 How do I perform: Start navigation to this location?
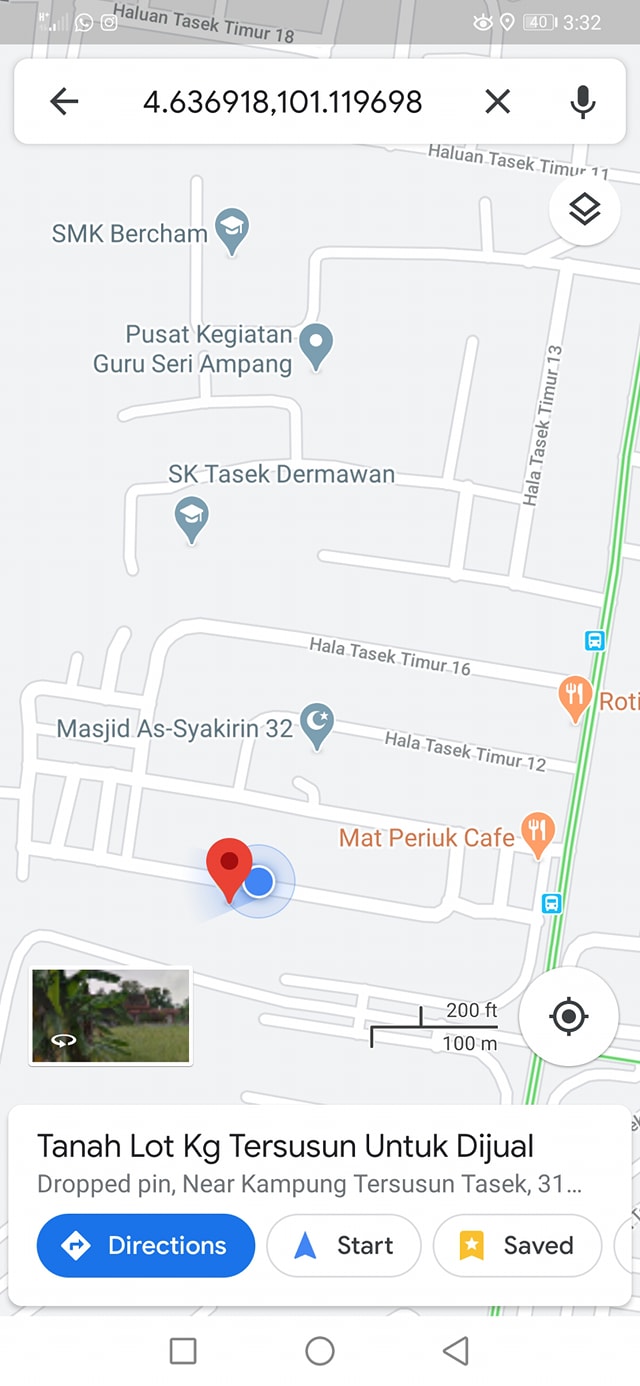click(344, 1245)
